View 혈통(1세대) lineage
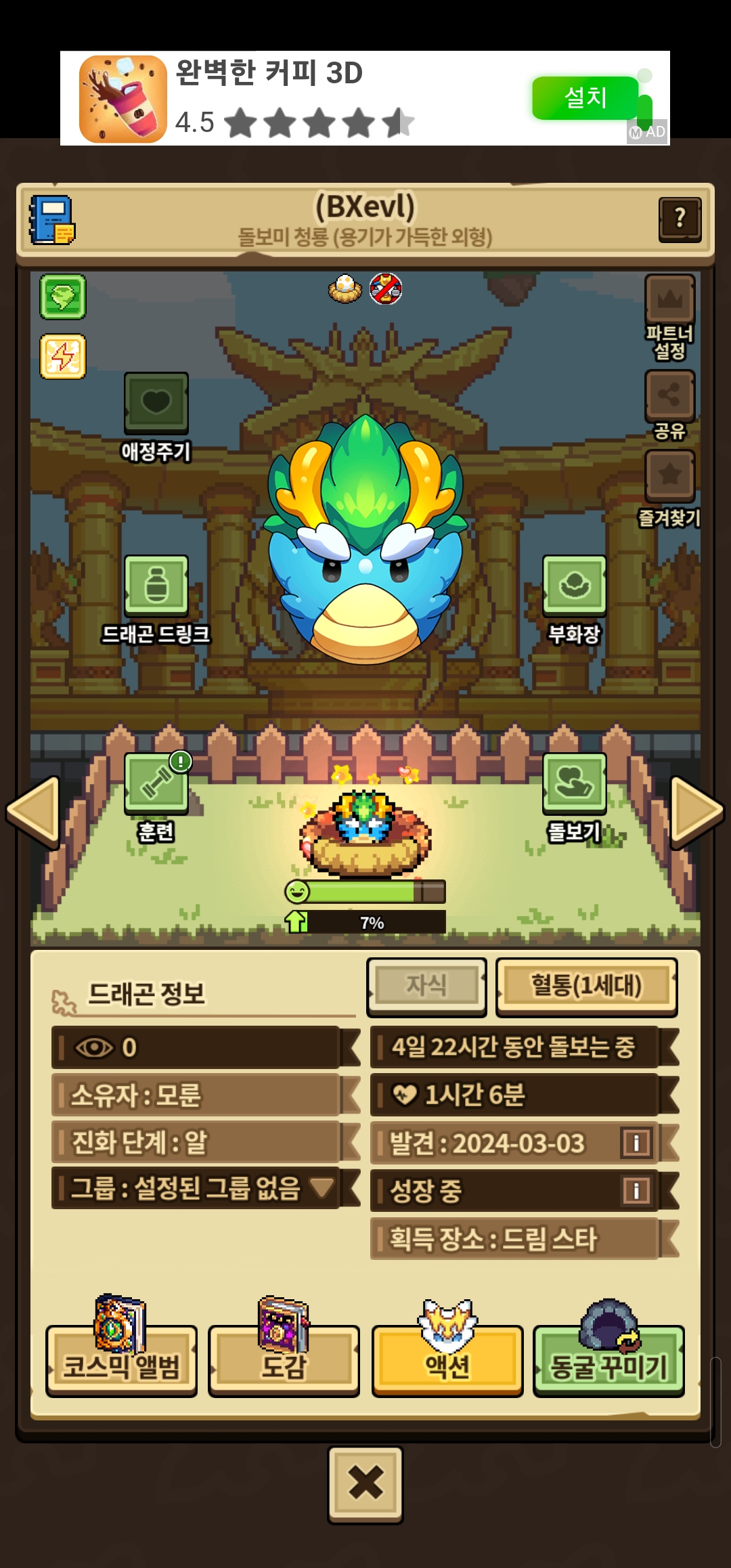731x1568 pixels. 586,986
